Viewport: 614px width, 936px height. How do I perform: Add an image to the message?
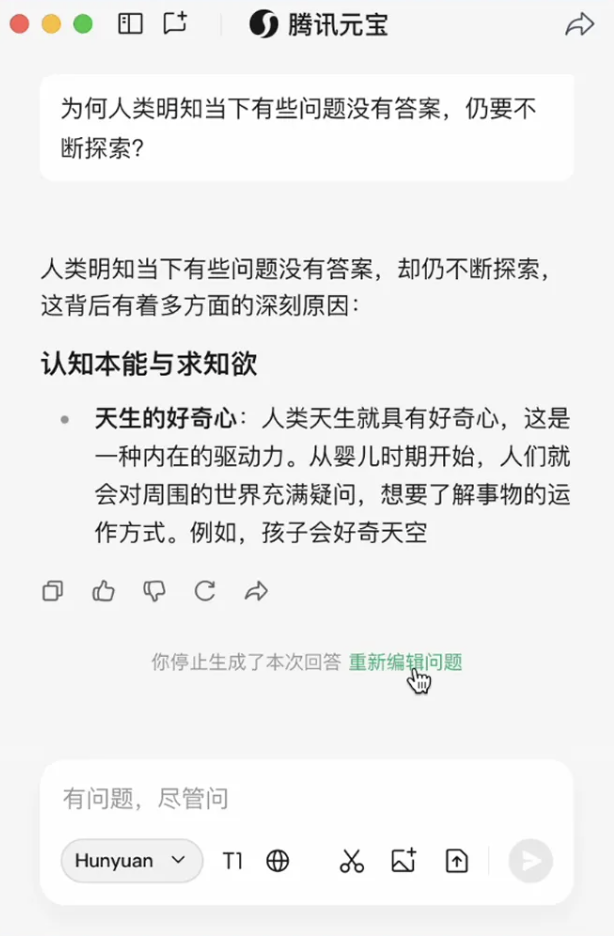tap(404, 860)
